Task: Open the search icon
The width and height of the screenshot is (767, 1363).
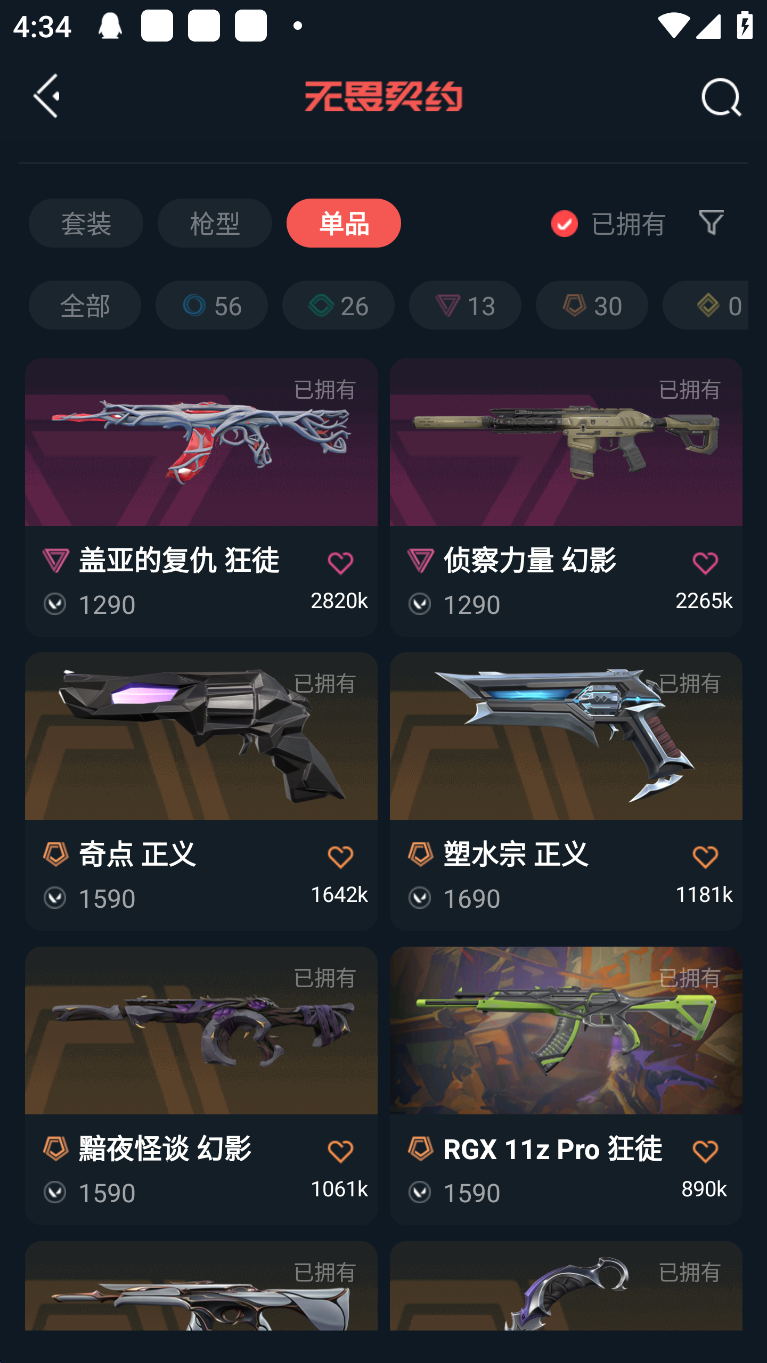Action: [720, 98]
